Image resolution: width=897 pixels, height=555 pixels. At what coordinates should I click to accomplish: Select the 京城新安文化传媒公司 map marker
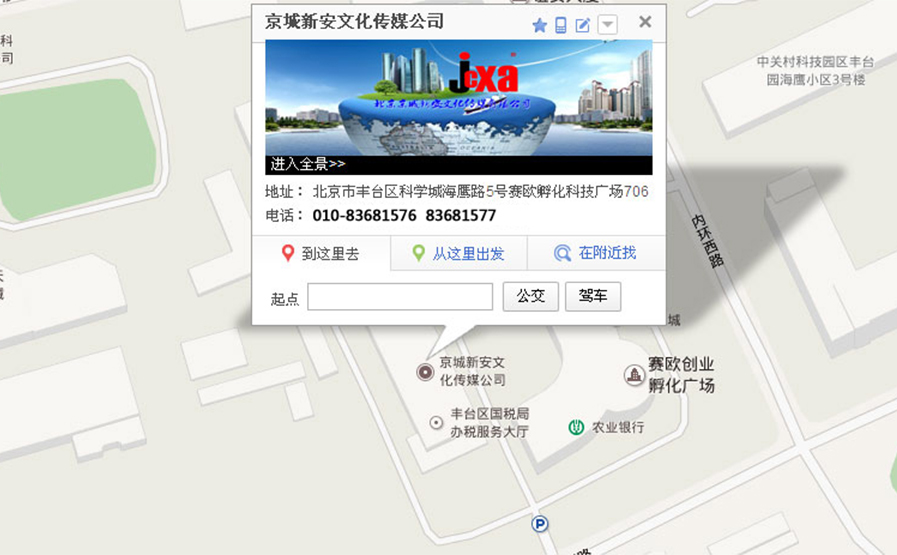pos(425,372)
